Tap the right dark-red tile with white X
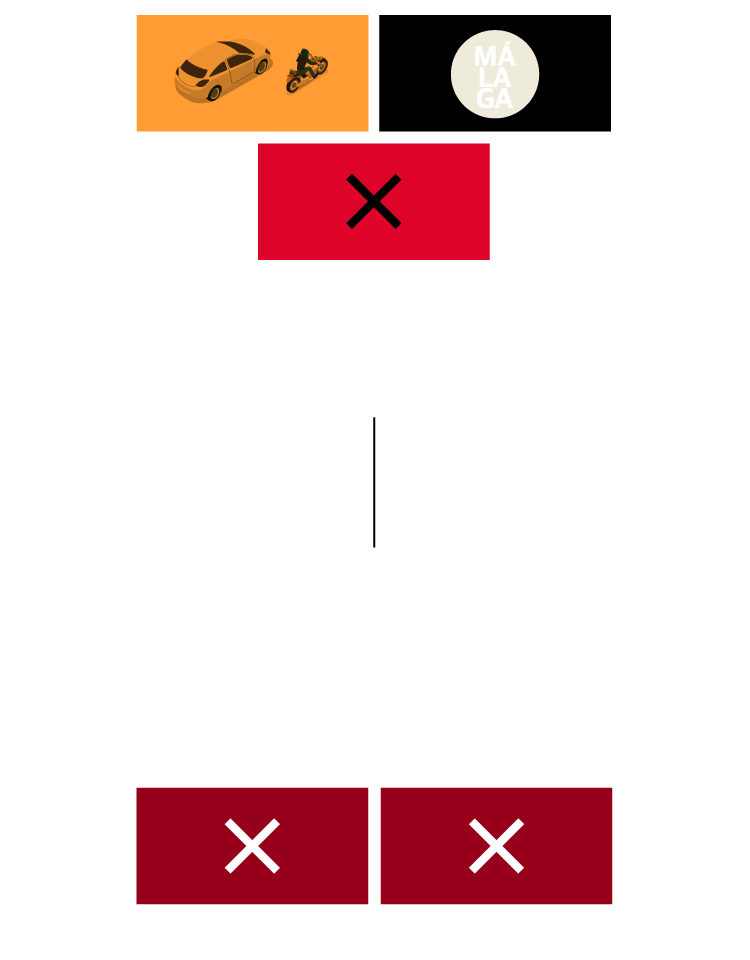This screenshot has height=960, width=750. tap(496, 846)
